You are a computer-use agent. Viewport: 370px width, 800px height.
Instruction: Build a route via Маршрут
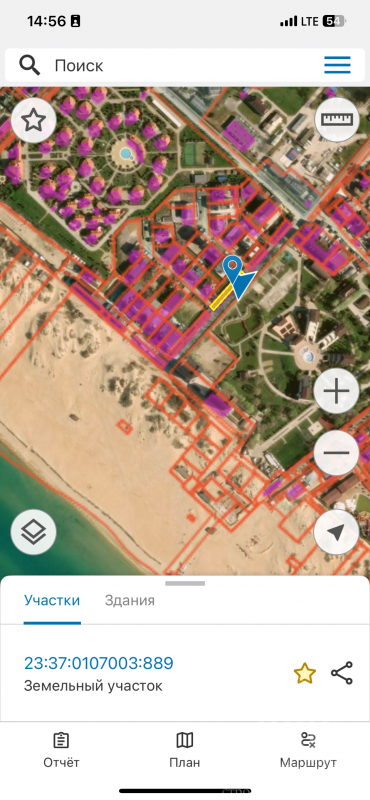[x=308, y=750]
